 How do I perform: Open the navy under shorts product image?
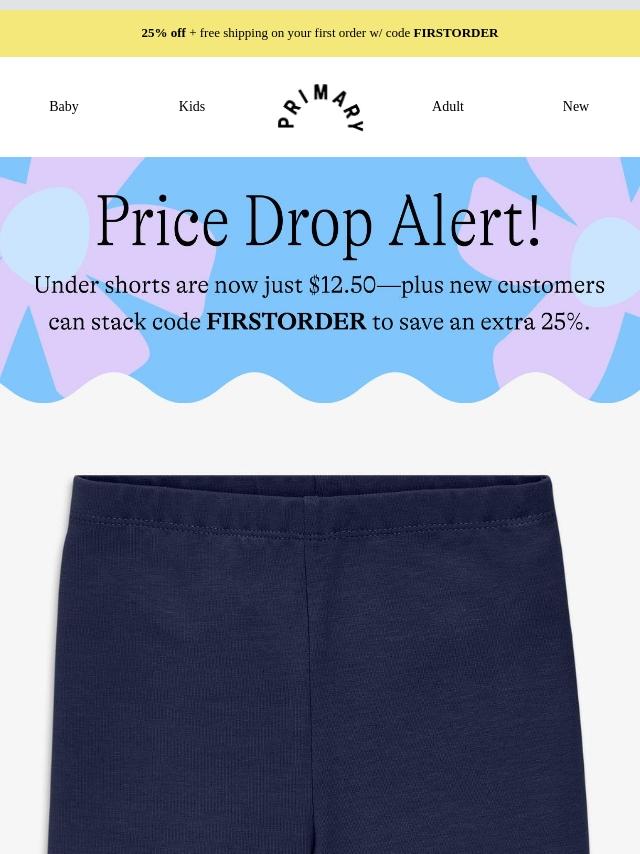320,660
